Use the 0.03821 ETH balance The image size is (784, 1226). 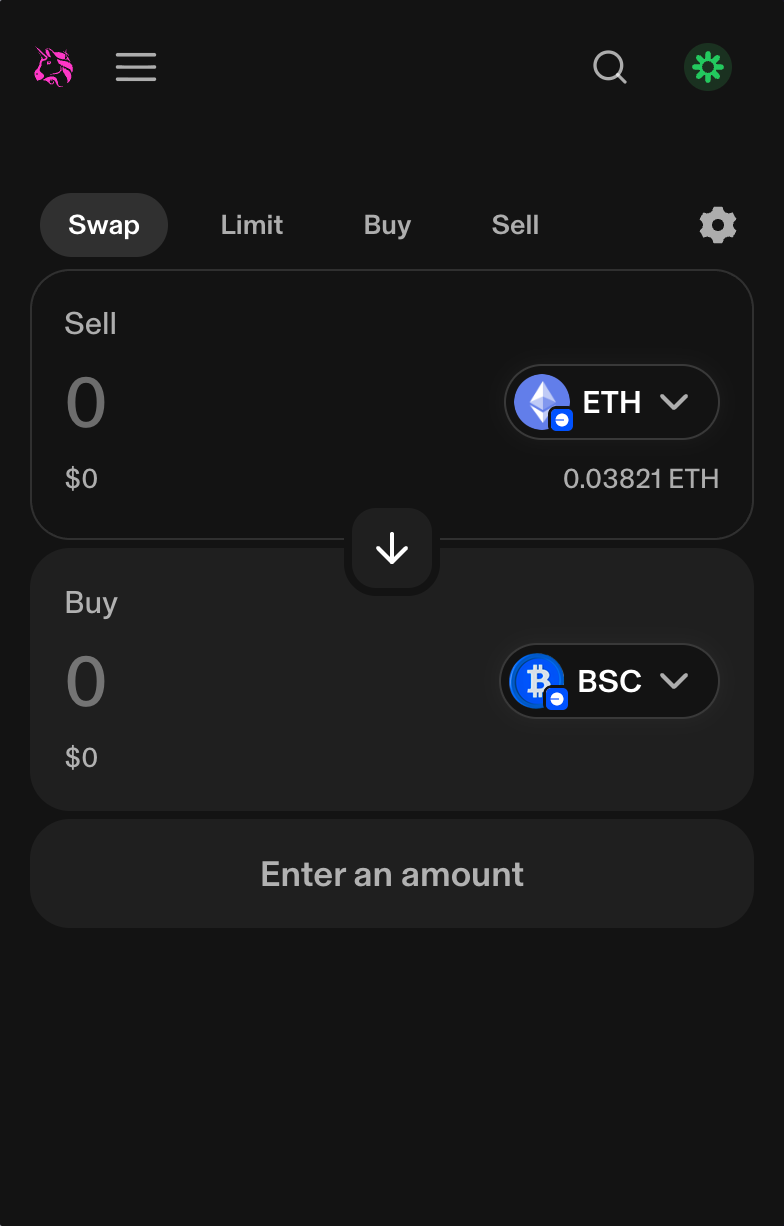[641, 479]
